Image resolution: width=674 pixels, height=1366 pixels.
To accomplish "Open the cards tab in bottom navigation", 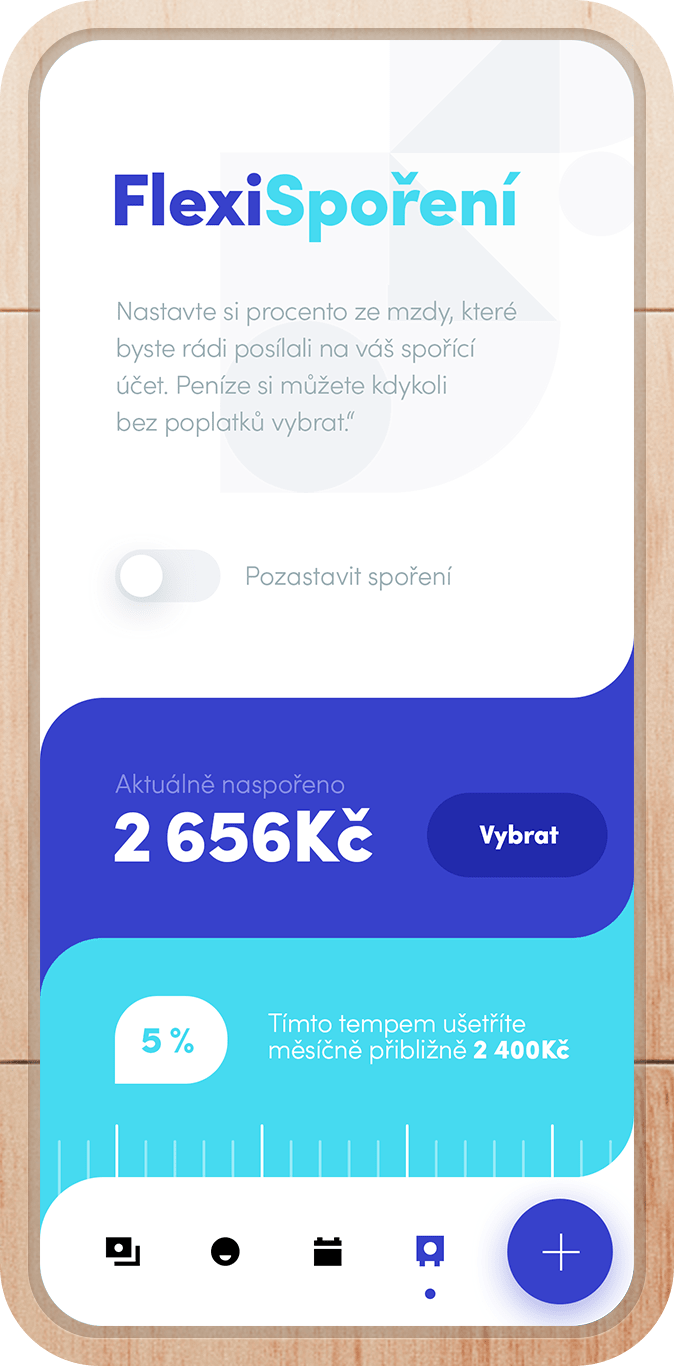I will pyautogui.click(x=123, y=1251).
